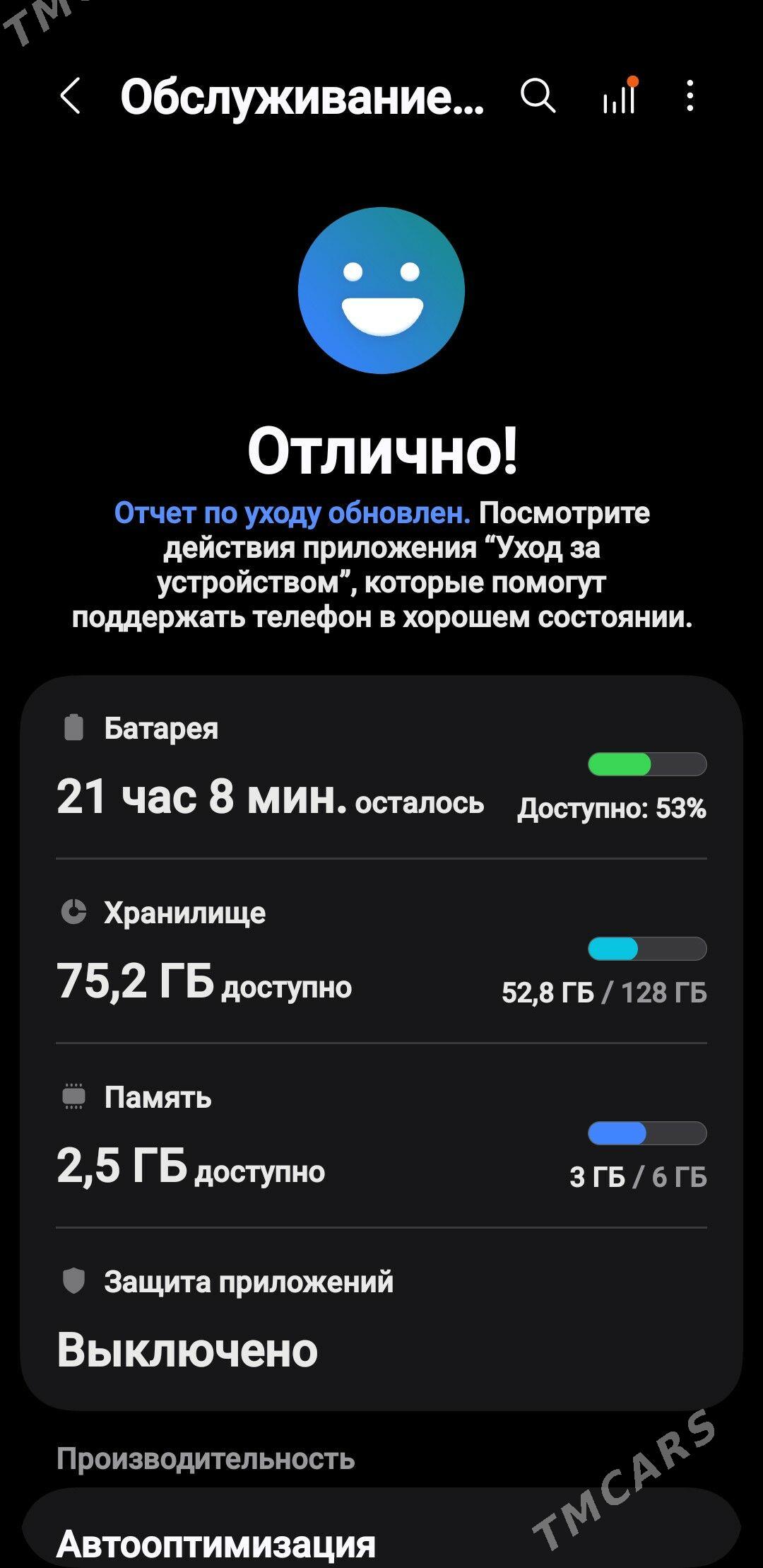
Task: Open the Батарея battery details
Action: pos(381,771)
